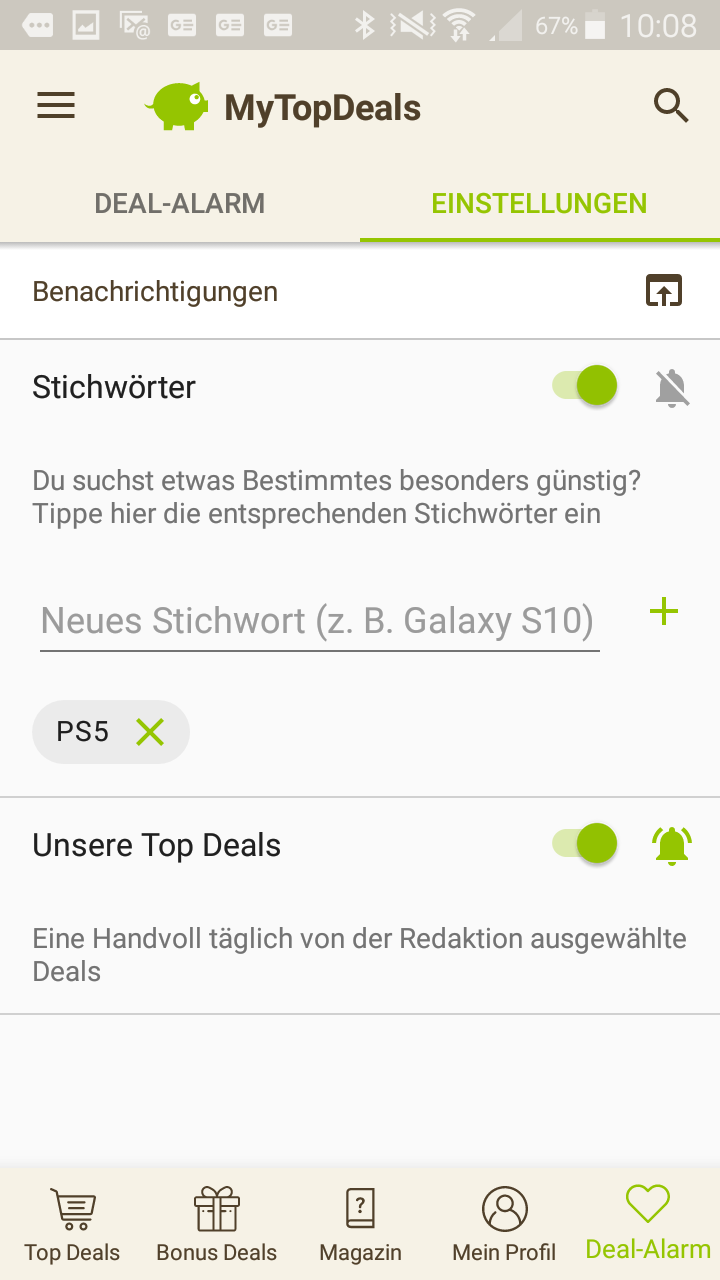The height and width of the screenshot is (1280, 720).
Task: Remove the PS5 keyword chip
Action: (150, 732)
